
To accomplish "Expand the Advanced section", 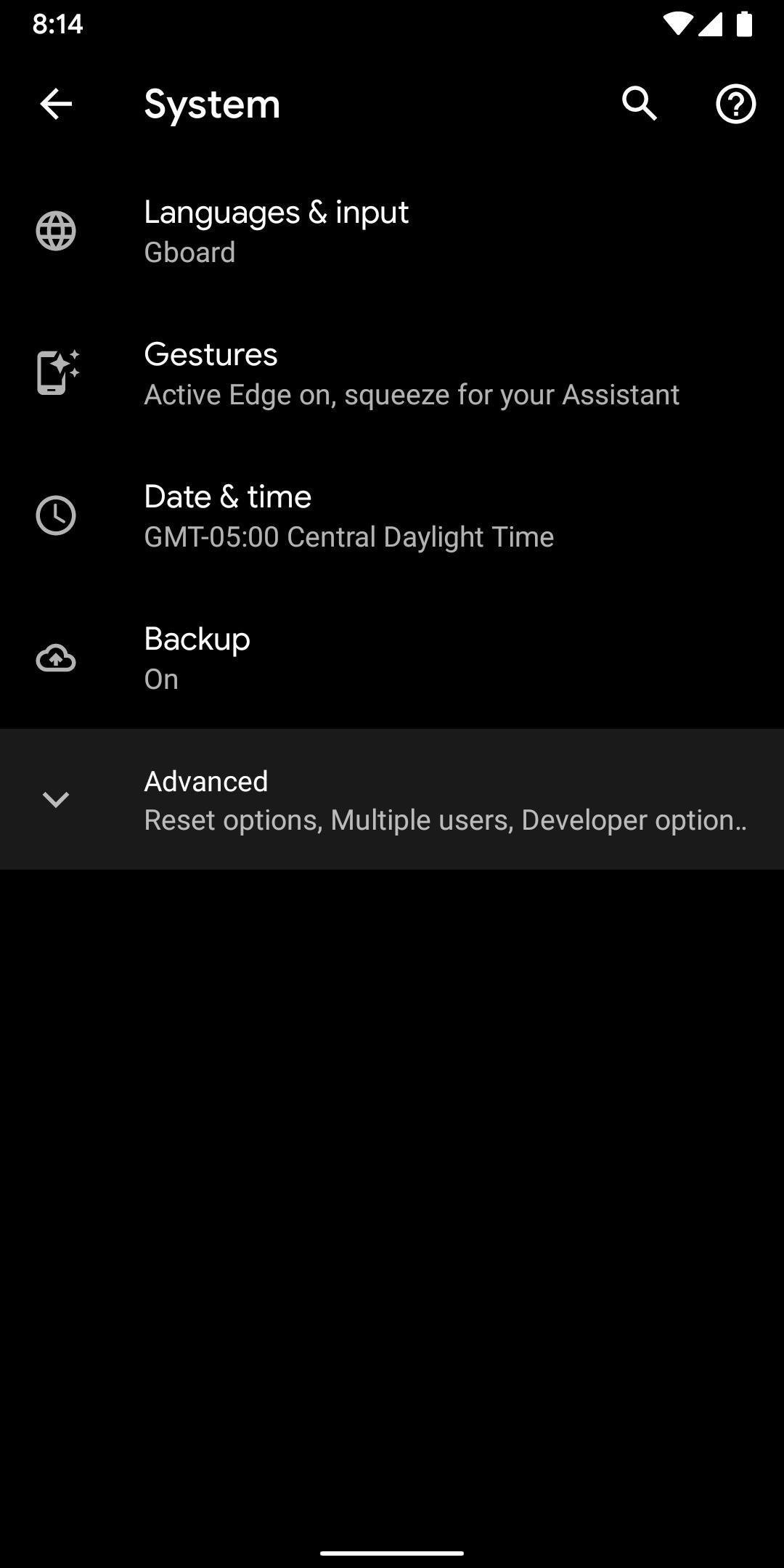I will (392, 799).
